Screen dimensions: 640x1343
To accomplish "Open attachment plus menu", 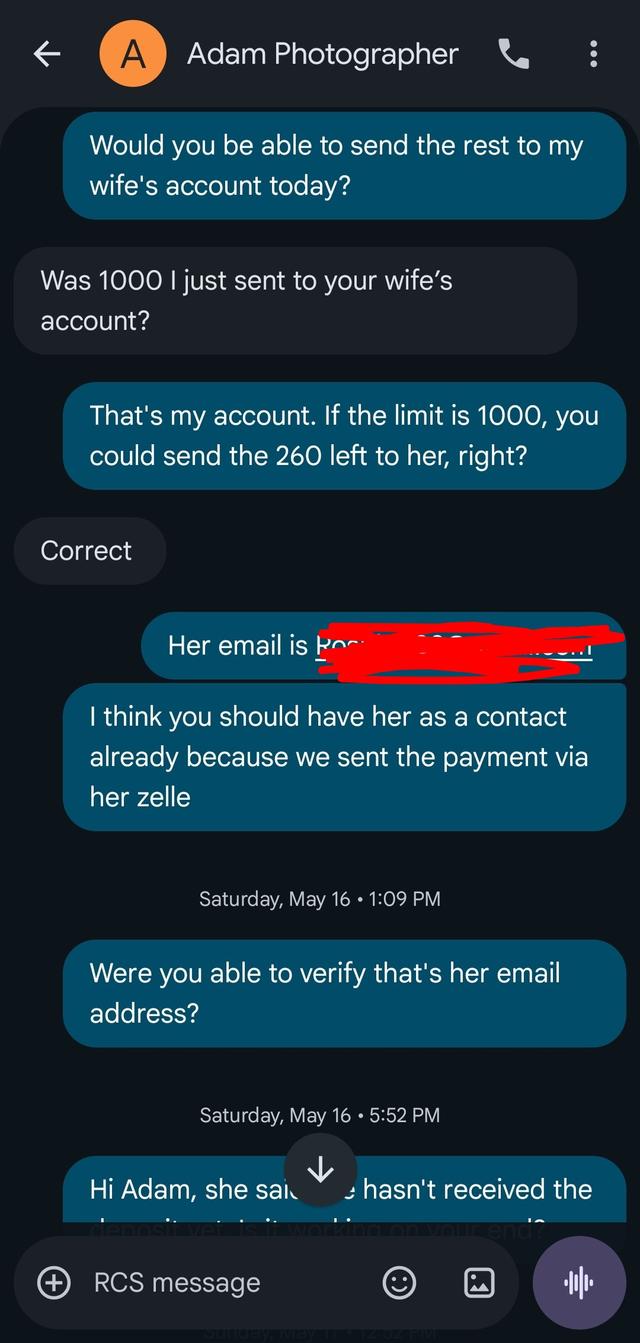I will pos(54,1282).
